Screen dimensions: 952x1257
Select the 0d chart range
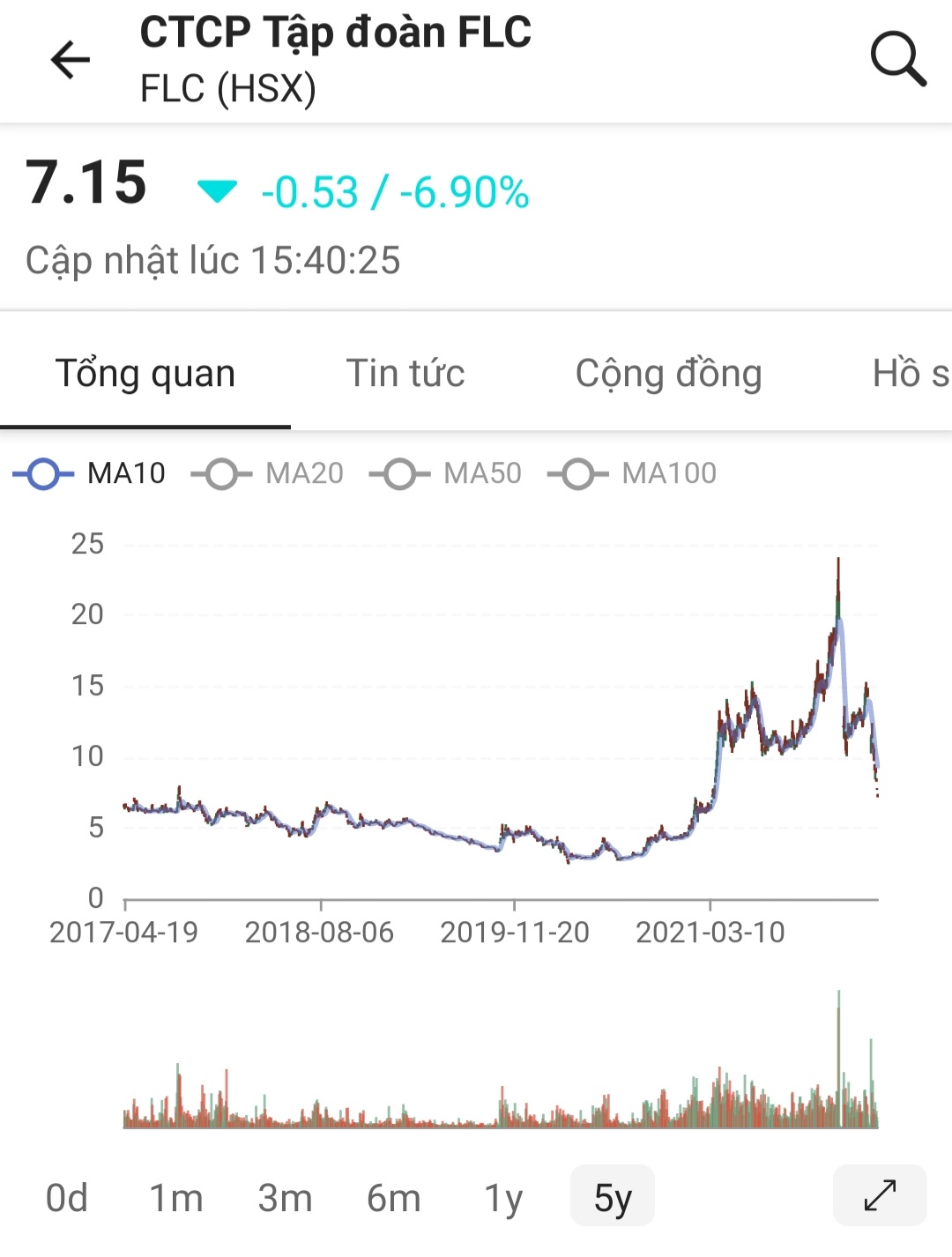coord(67,1197)
